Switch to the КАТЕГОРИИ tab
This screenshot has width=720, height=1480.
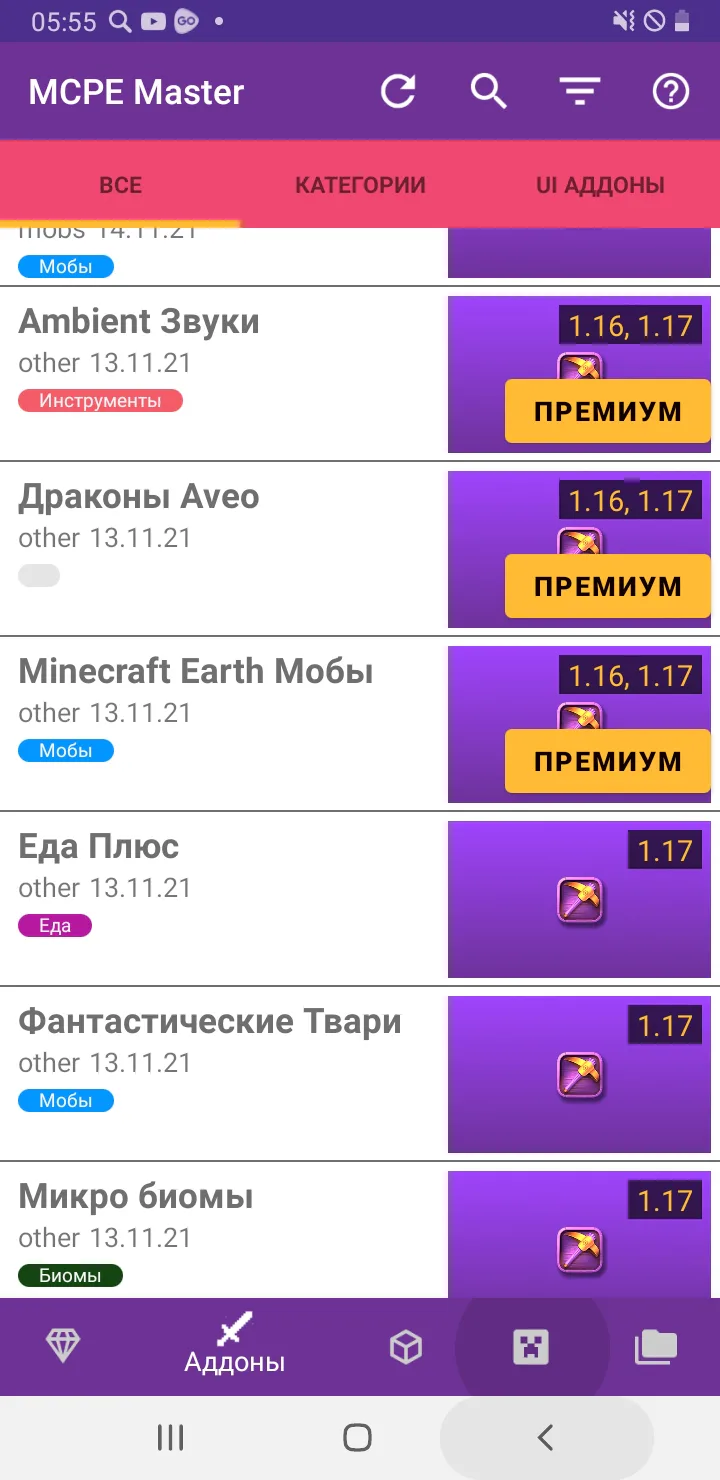[x=360, y=185]
